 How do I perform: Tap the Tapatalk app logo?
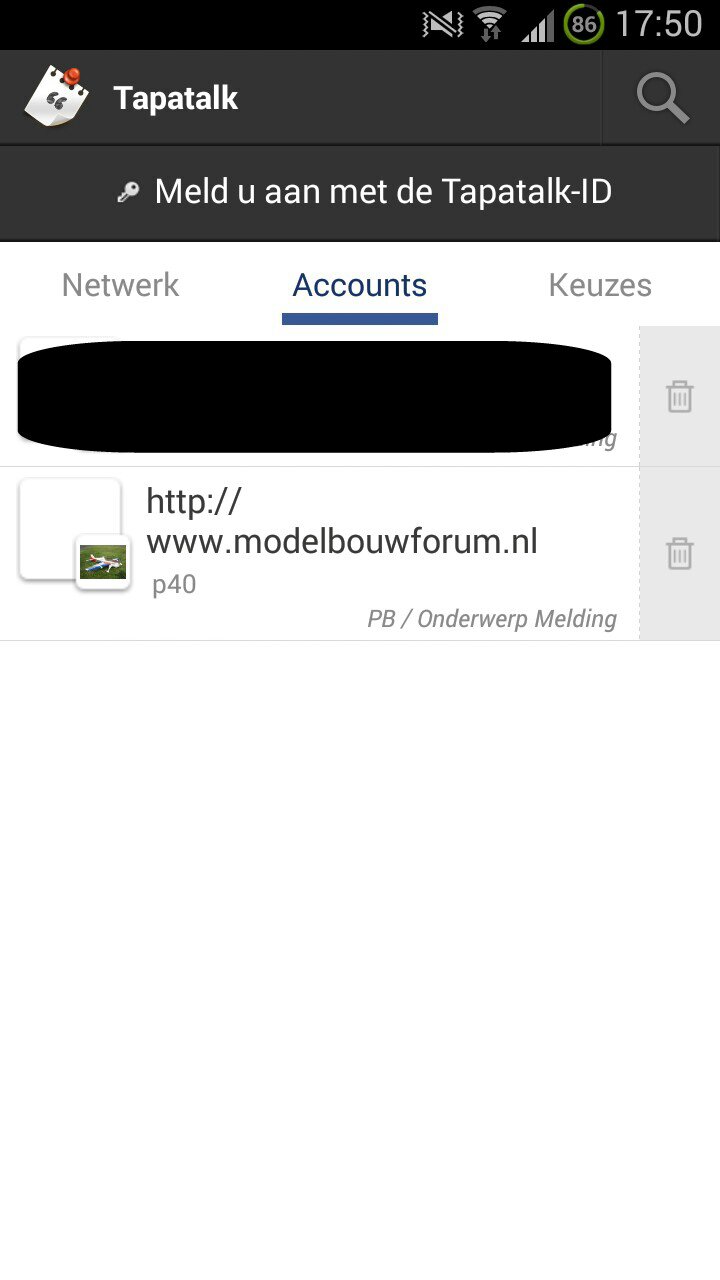(x=57, y=97)
